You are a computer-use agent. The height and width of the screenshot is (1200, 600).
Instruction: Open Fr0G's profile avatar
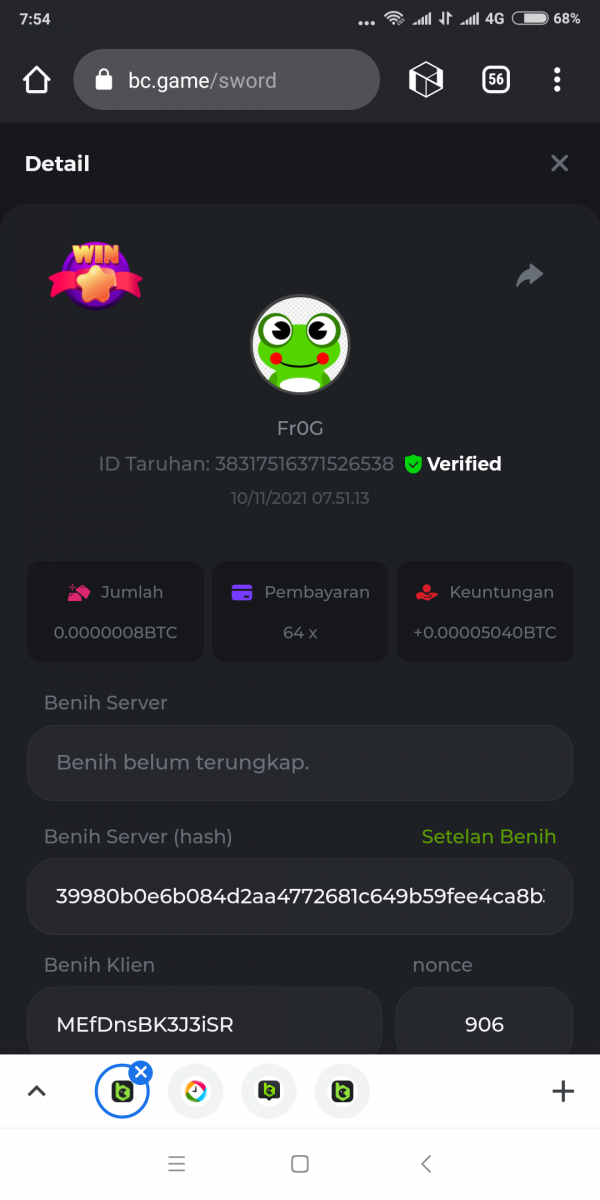[299, 345]
